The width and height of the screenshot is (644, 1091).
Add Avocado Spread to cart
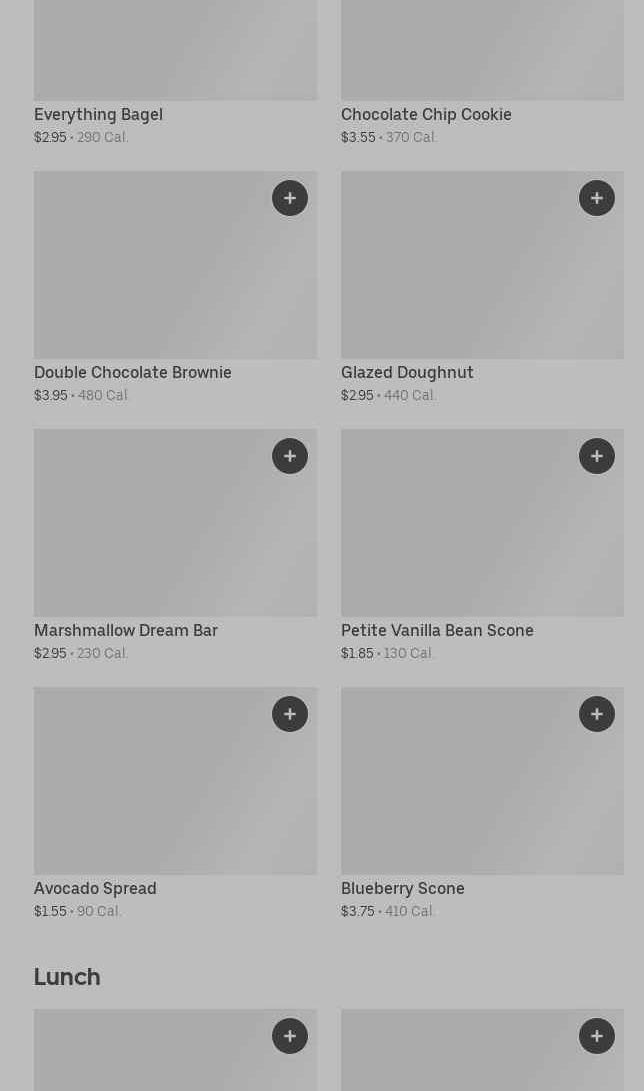(290, 714)
